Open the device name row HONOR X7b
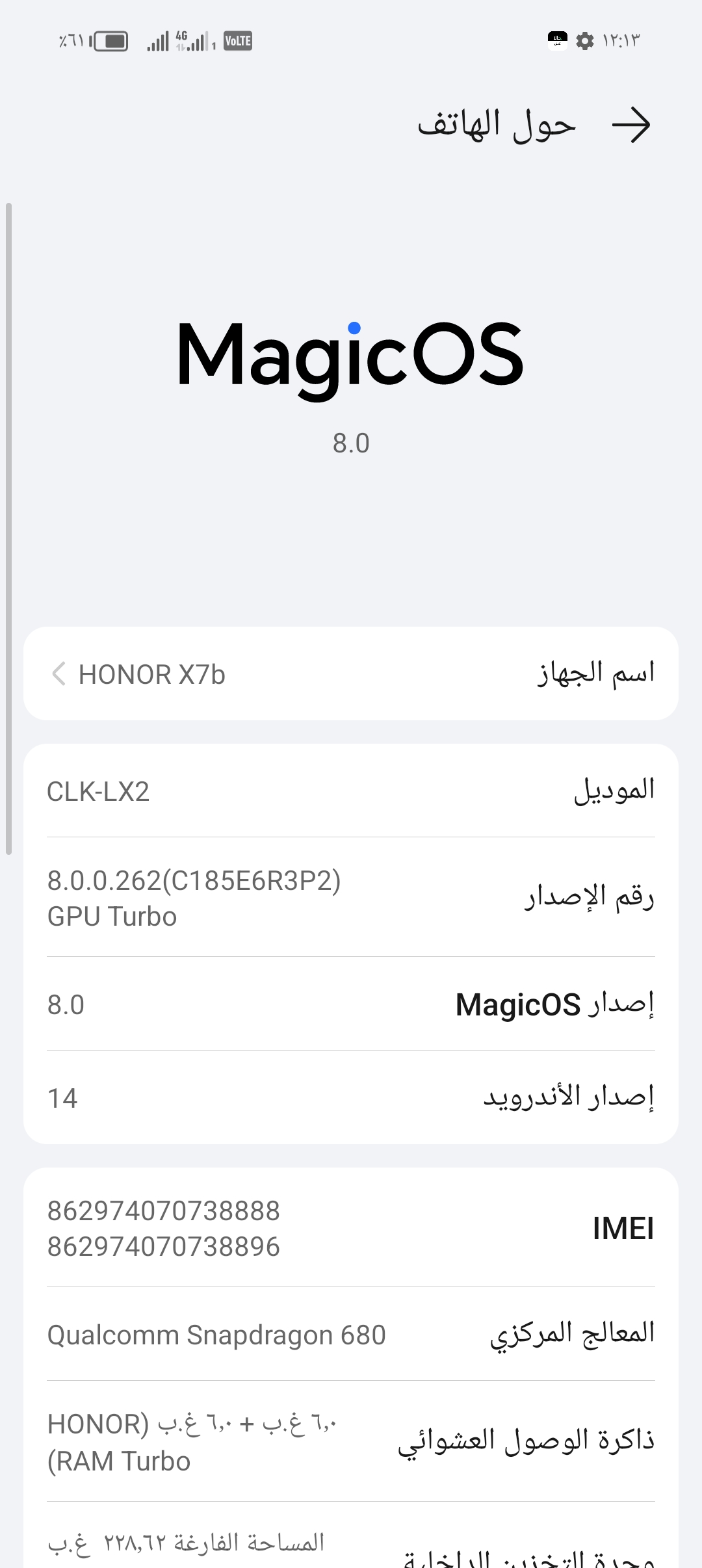 coord(351,673)
